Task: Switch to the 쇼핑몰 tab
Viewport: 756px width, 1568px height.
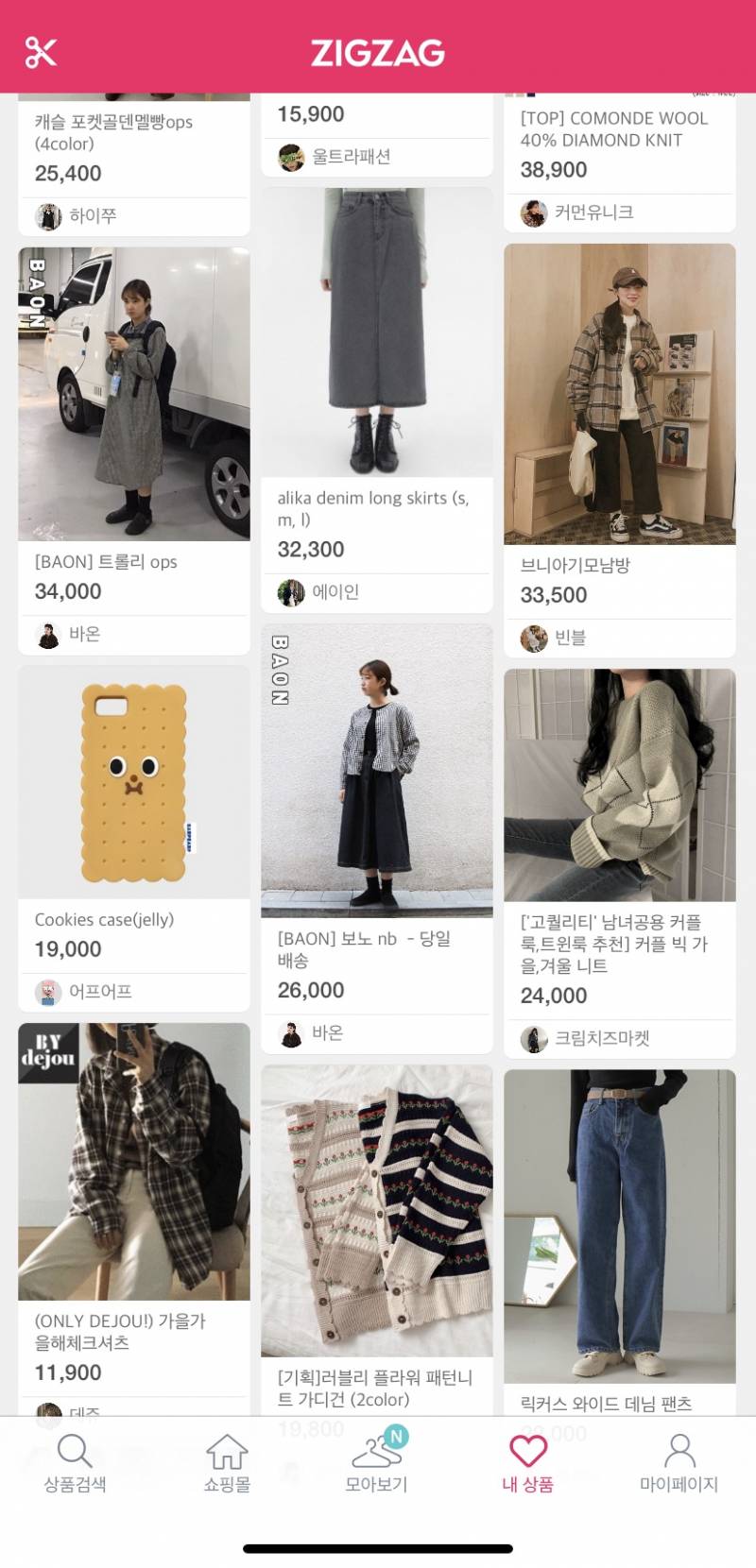Action: tap(227, 1464)
